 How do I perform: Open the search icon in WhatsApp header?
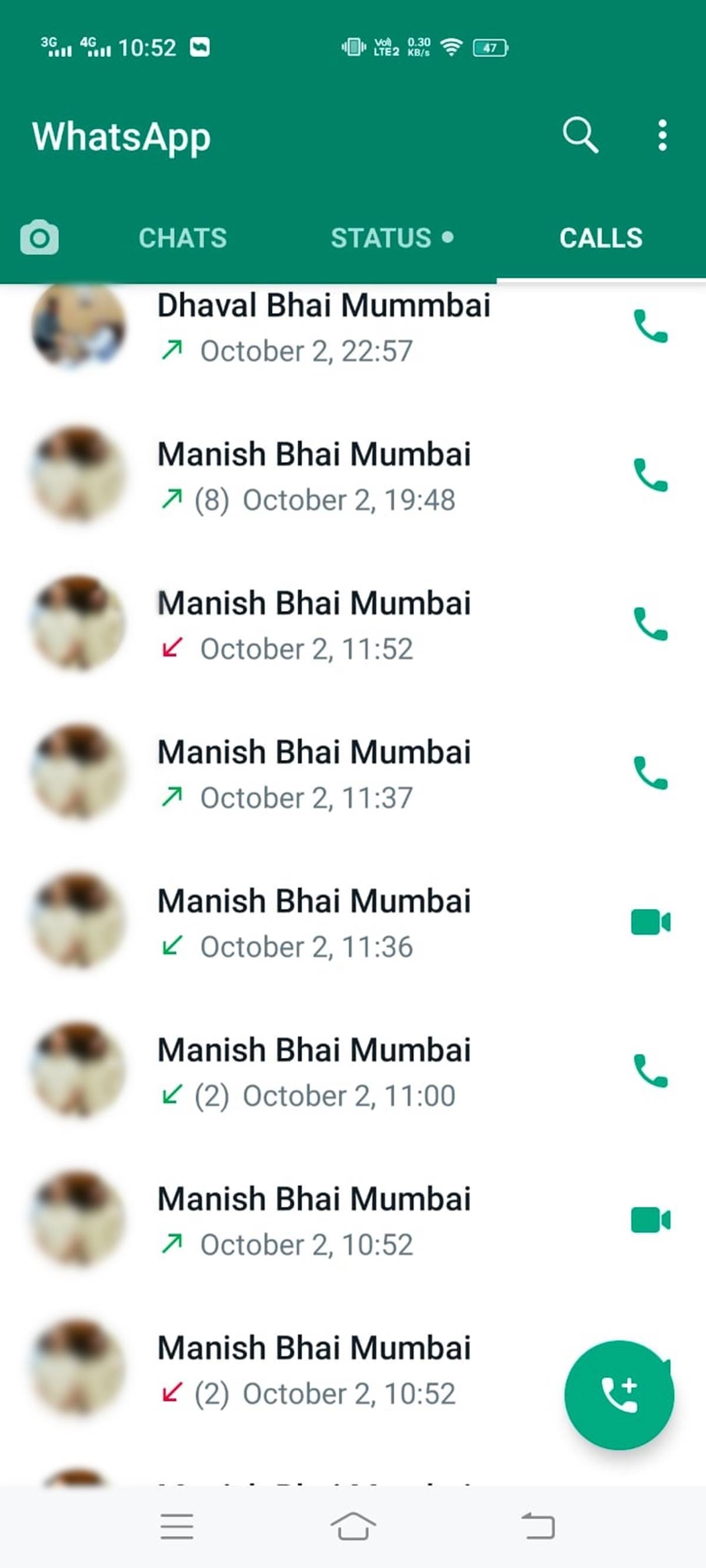pos(580,135)
